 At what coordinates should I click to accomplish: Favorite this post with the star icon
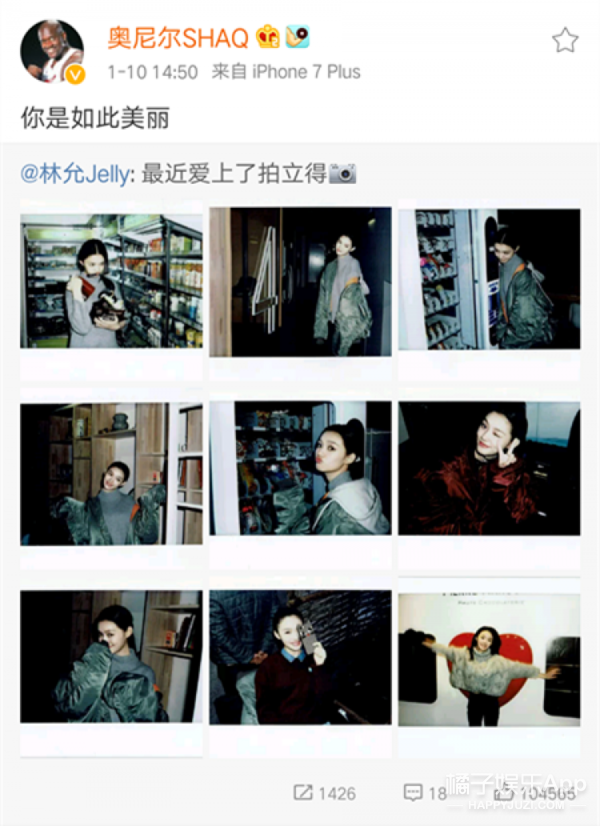(x=565, y=40)
